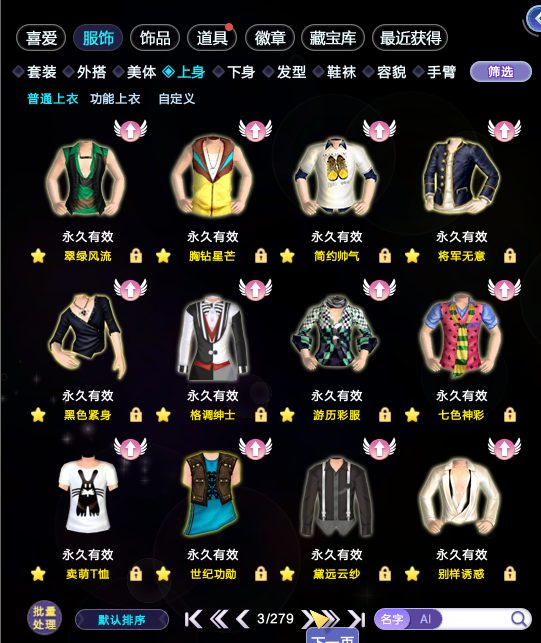The image size is (541, 643).
Task: Go to the previous page arrow
Action: click(243, 619)
